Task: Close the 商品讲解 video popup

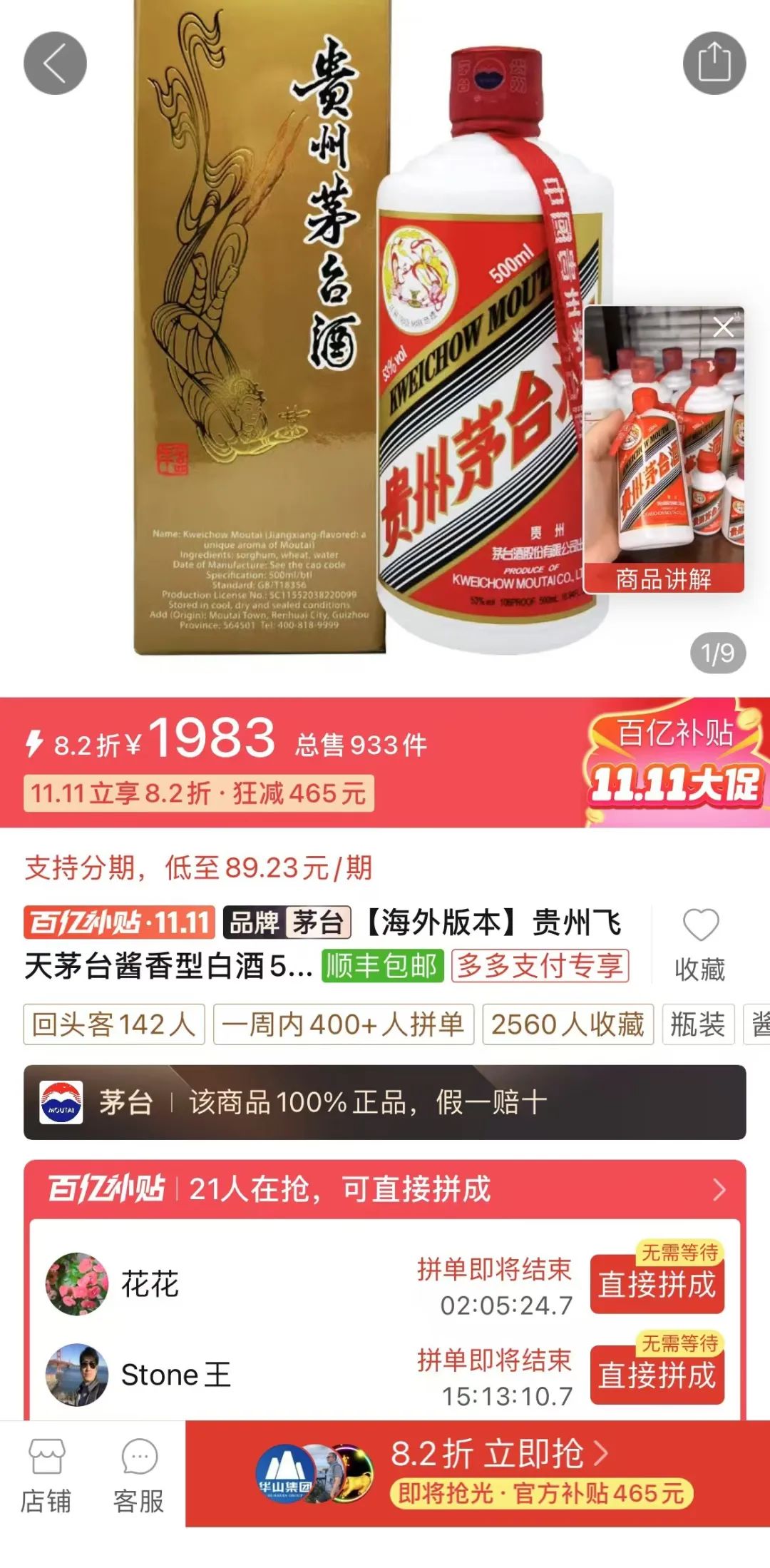Action: 723,327
